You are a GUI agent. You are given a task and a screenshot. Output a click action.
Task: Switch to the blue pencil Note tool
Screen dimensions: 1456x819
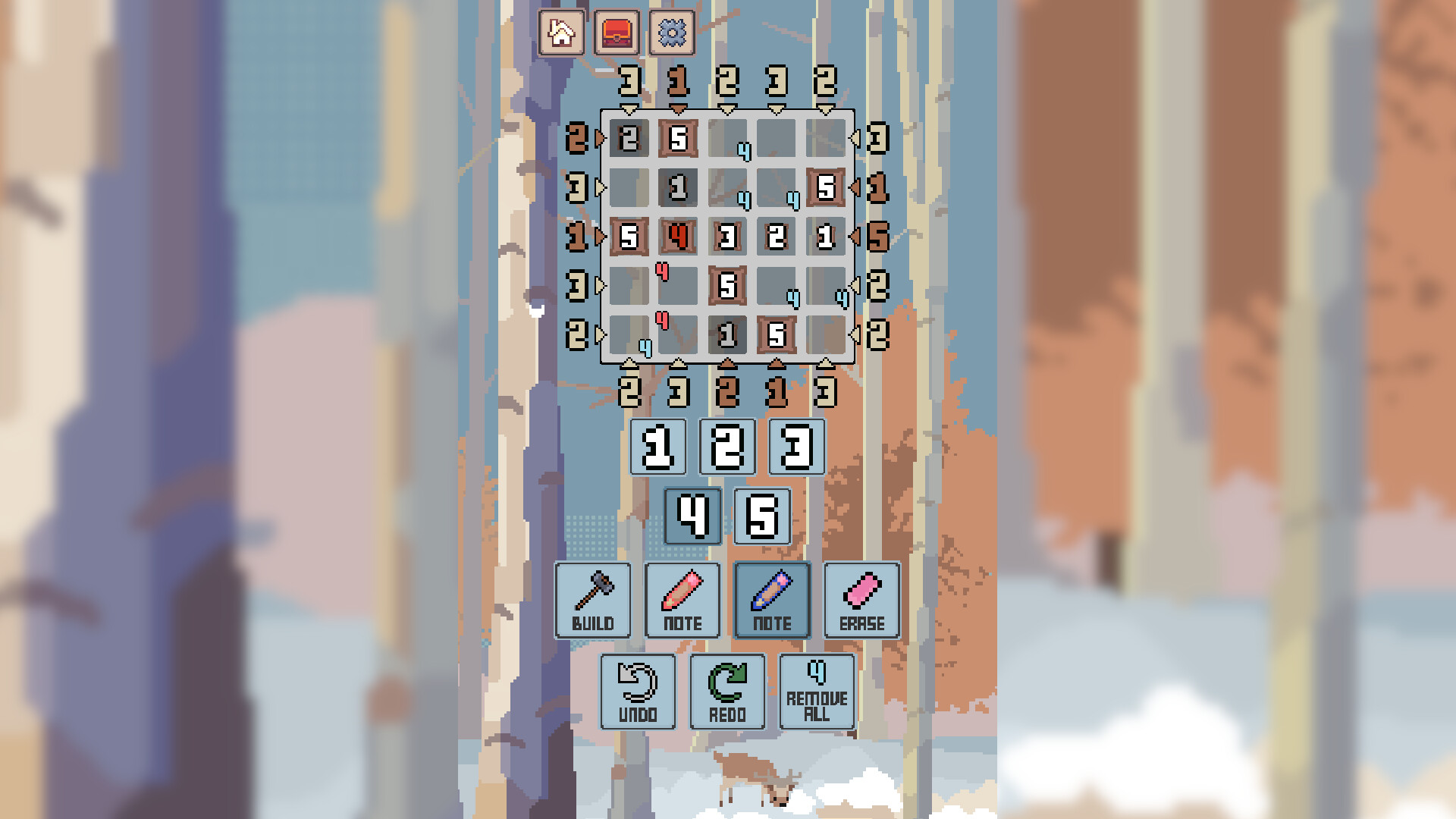click(x=772, y=600)
